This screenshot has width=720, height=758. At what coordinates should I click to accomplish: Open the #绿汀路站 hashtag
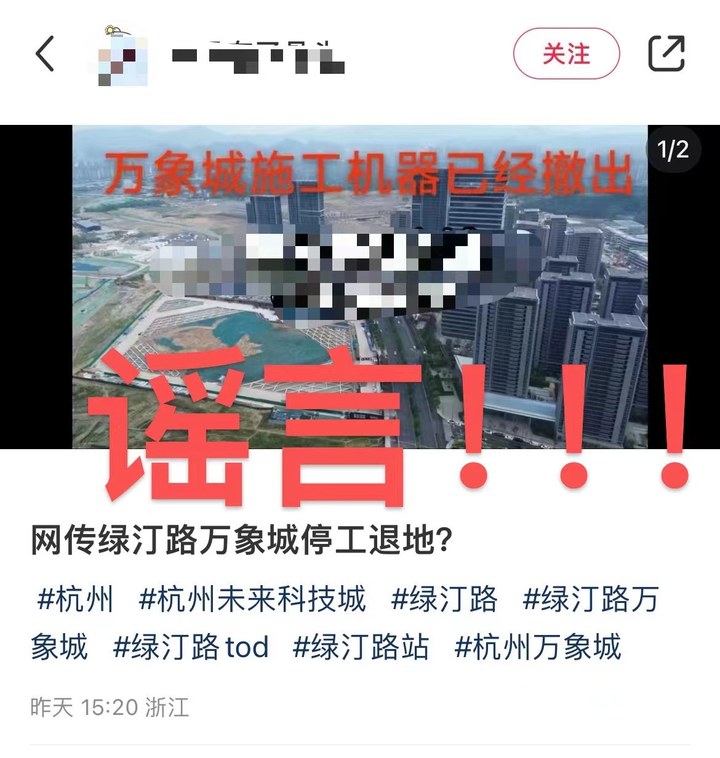(361, 647)
